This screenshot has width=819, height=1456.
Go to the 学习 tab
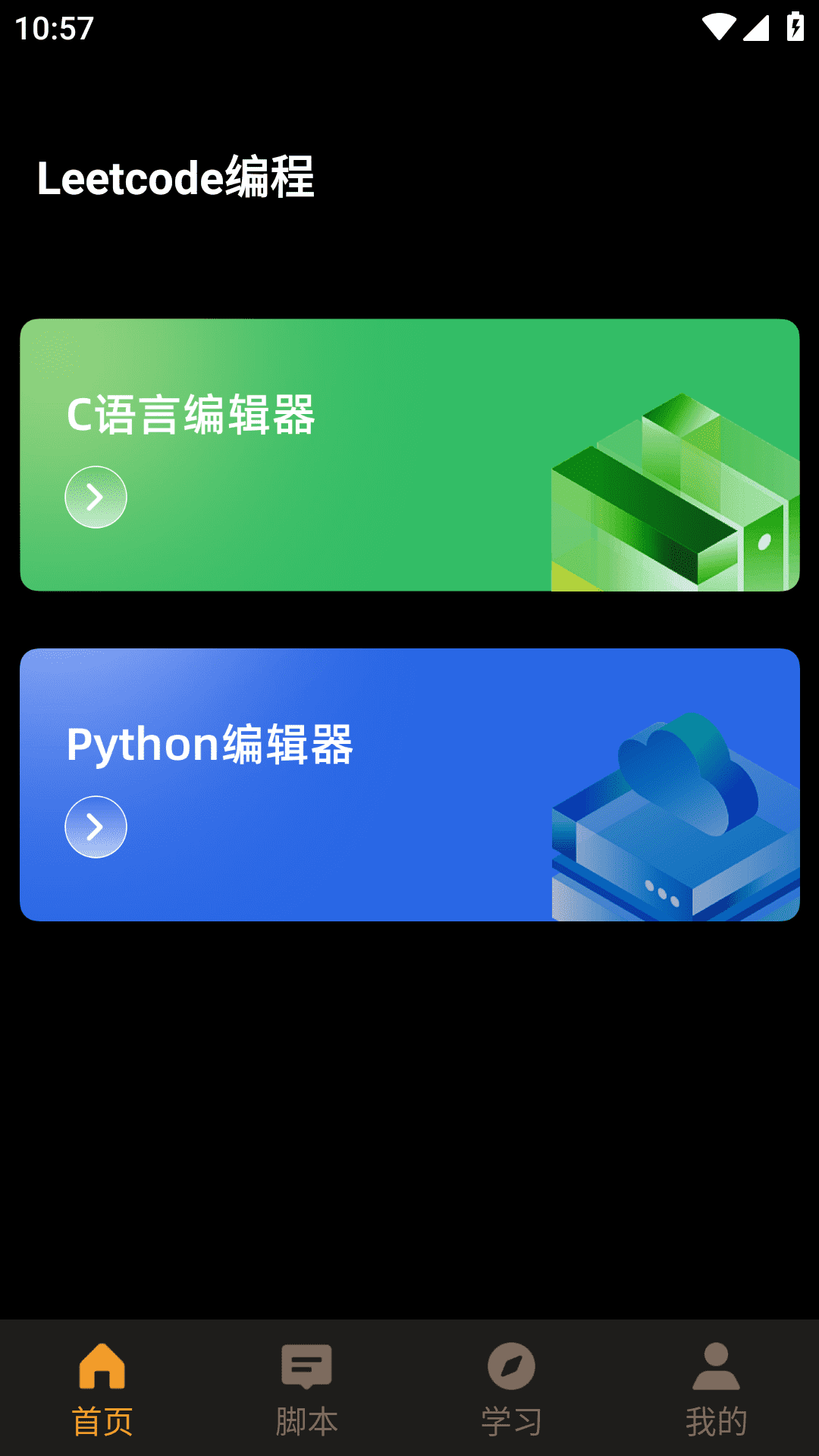pos(512,1389)
